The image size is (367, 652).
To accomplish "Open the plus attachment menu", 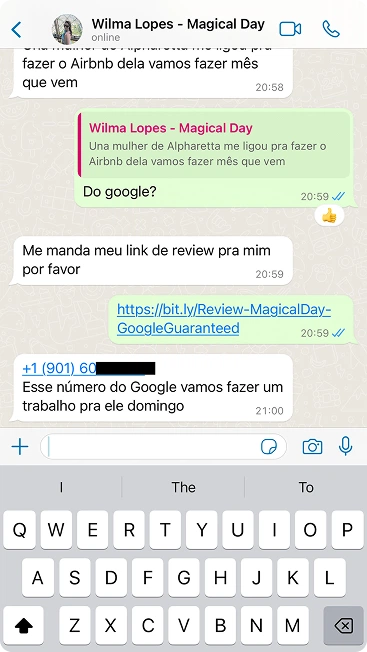I will 20,447.
